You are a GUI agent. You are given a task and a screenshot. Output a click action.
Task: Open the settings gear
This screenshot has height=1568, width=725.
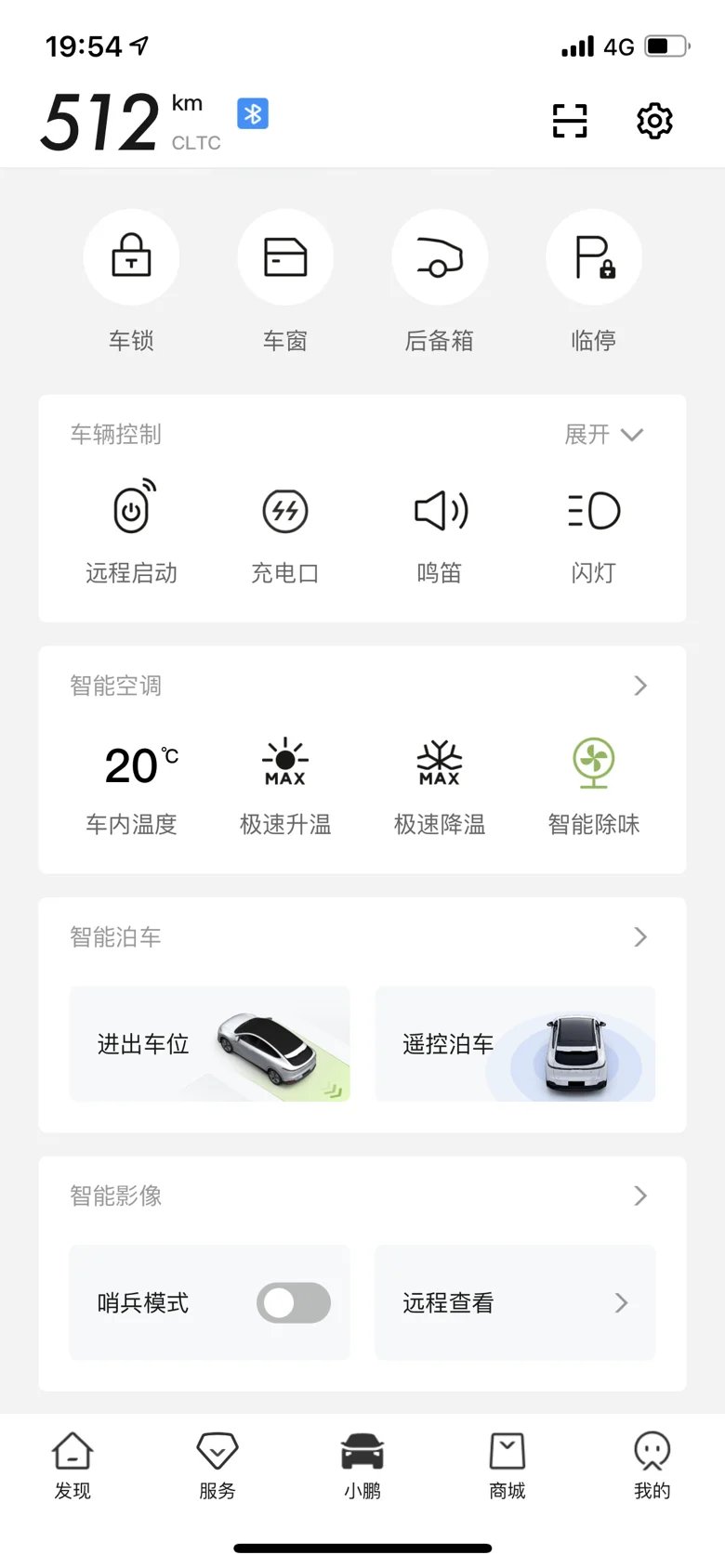tap(654, 121)
